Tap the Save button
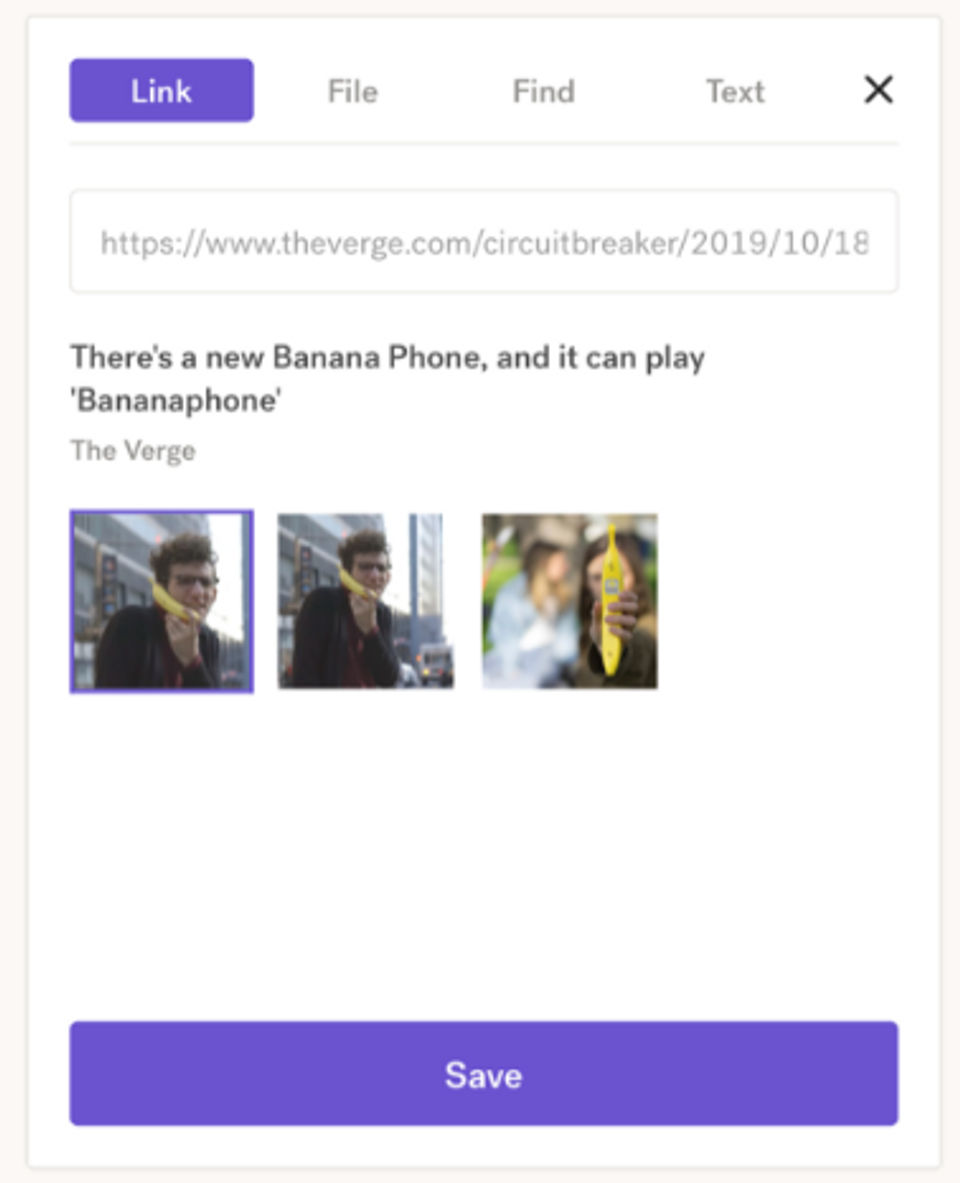Viewport: 960px width, 1183px height. coord(484,1074)
